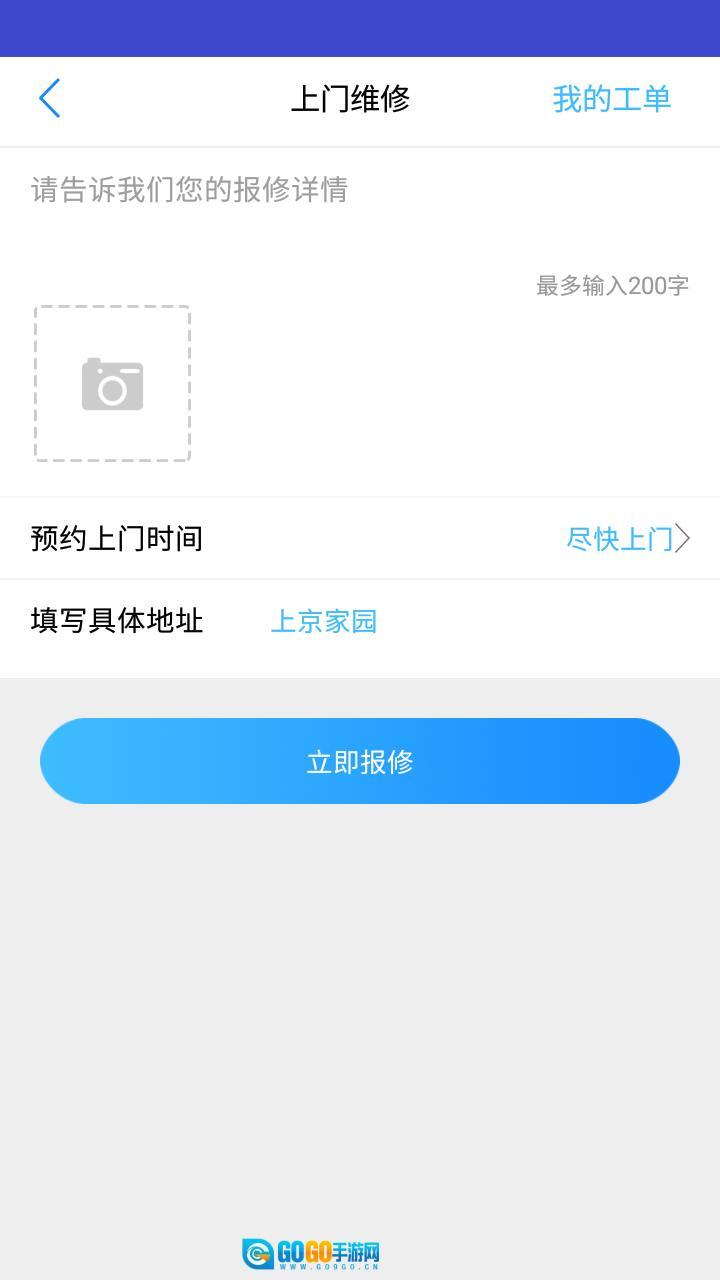The image size is (720, 1280).
Task: Open 我的工单 work orders
Action: coord(611,99)
